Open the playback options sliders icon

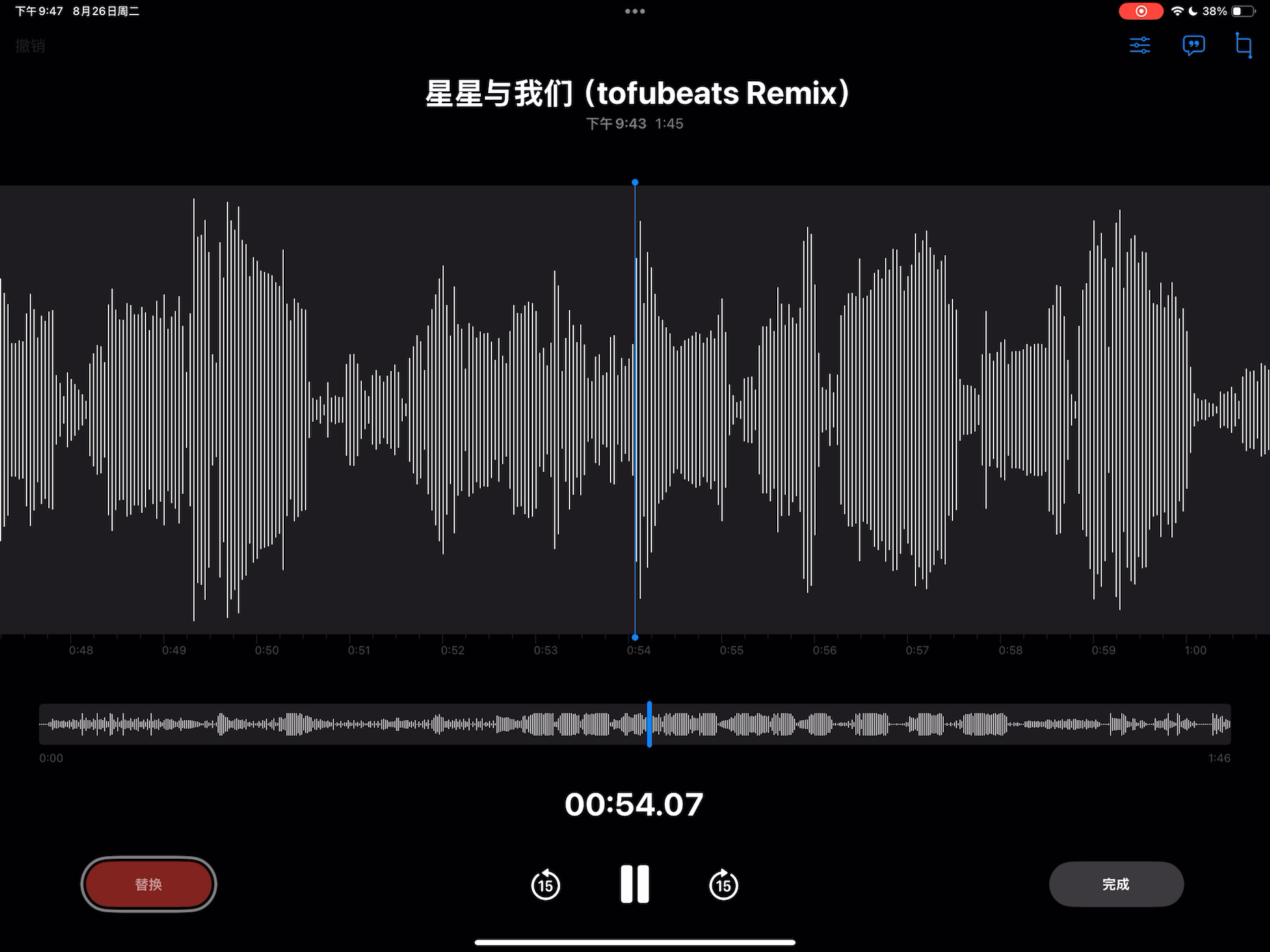(1140, 46)
